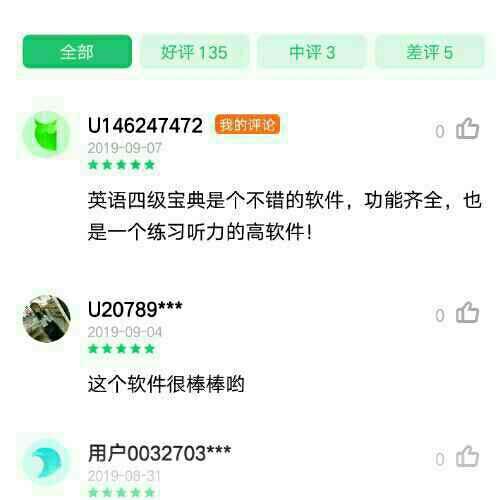Like the review by 用户0032703***
The height and width of the screenshot is (500, 500).
click(467, 456)
